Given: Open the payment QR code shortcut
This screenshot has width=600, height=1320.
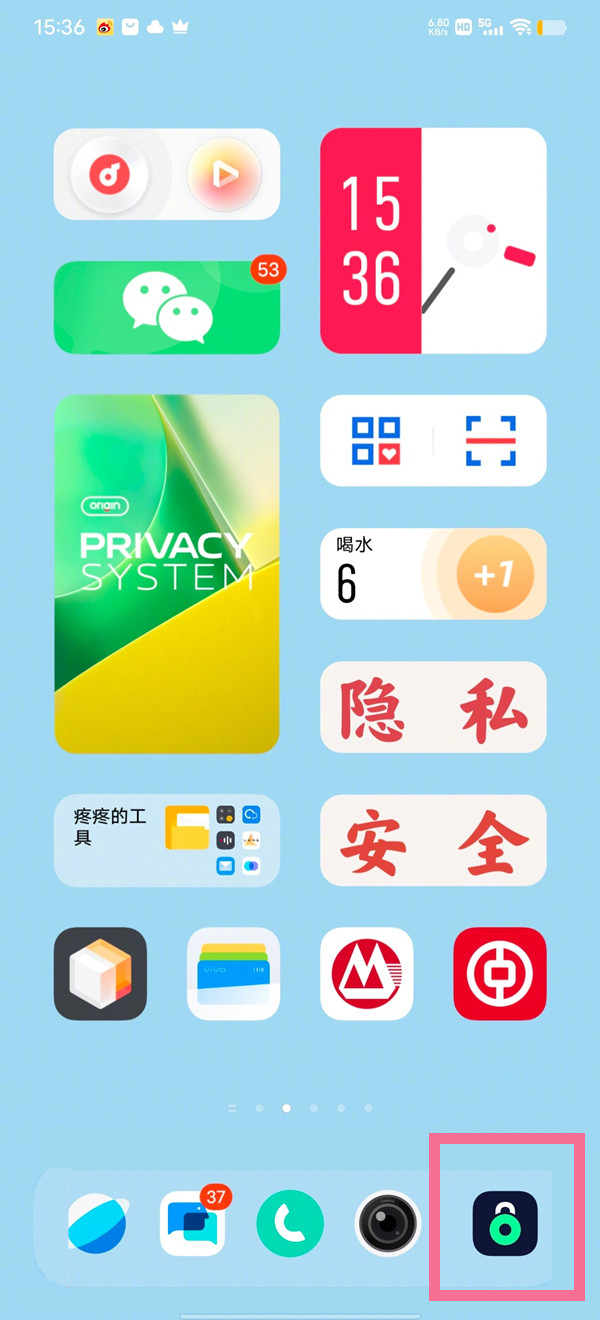Looking at the screenshot, I should click(377, 441).
